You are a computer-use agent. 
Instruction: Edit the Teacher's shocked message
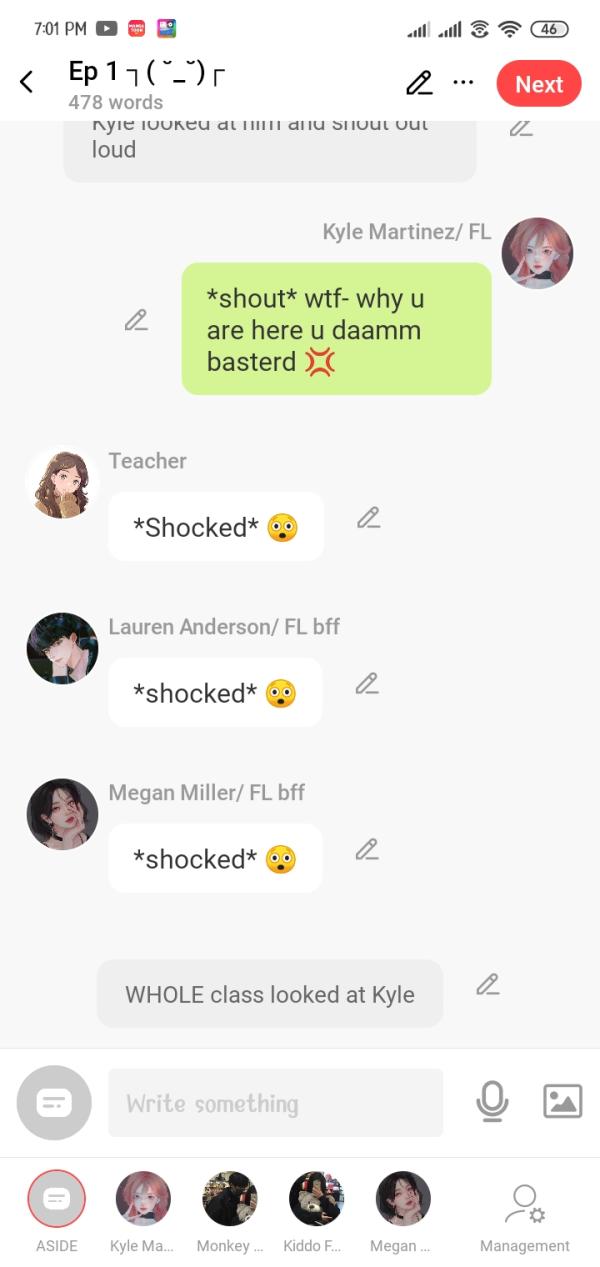(368, 518)
